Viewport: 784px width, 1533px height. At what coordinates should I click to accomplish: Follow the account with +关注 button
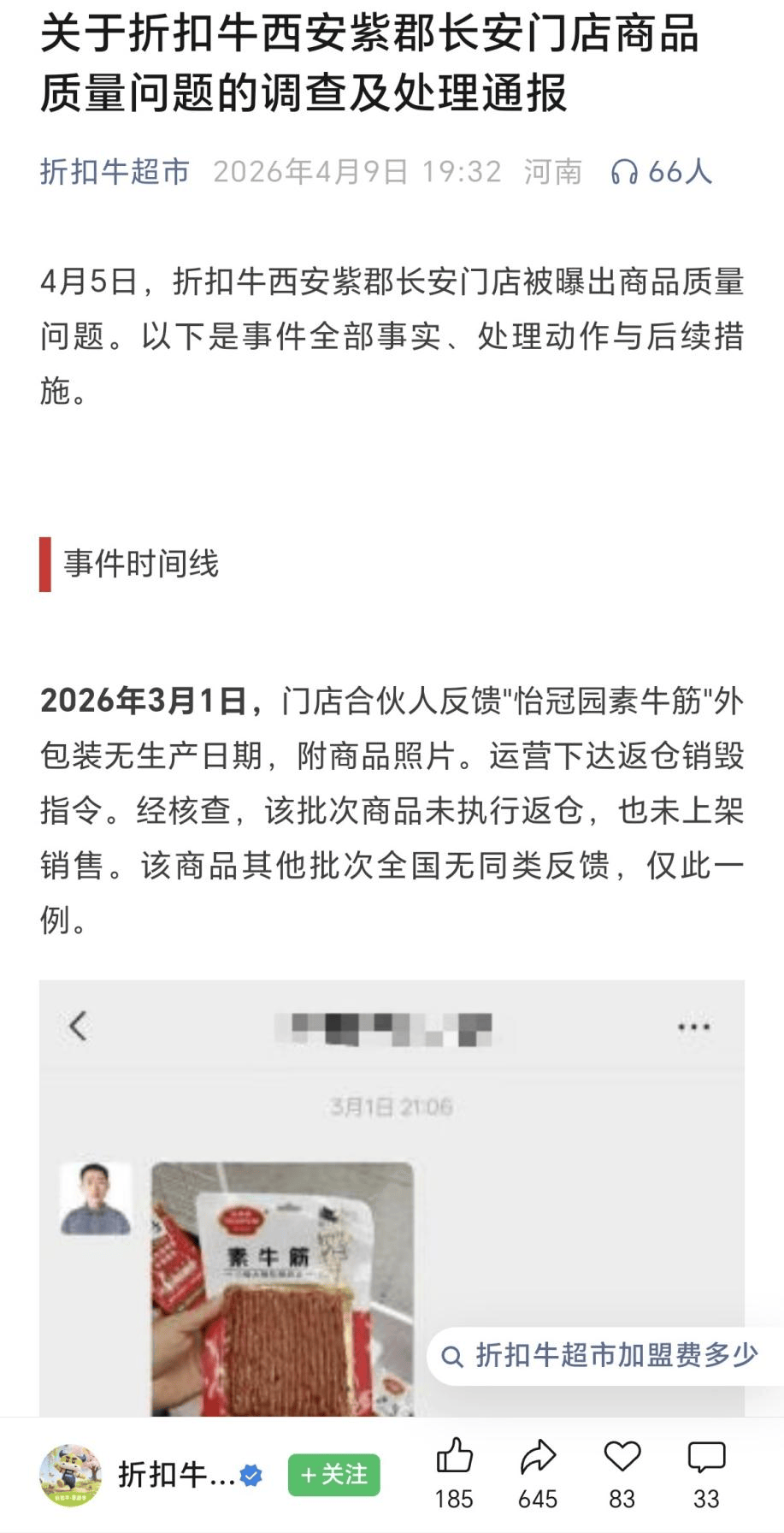click(x=333, y=1475)
